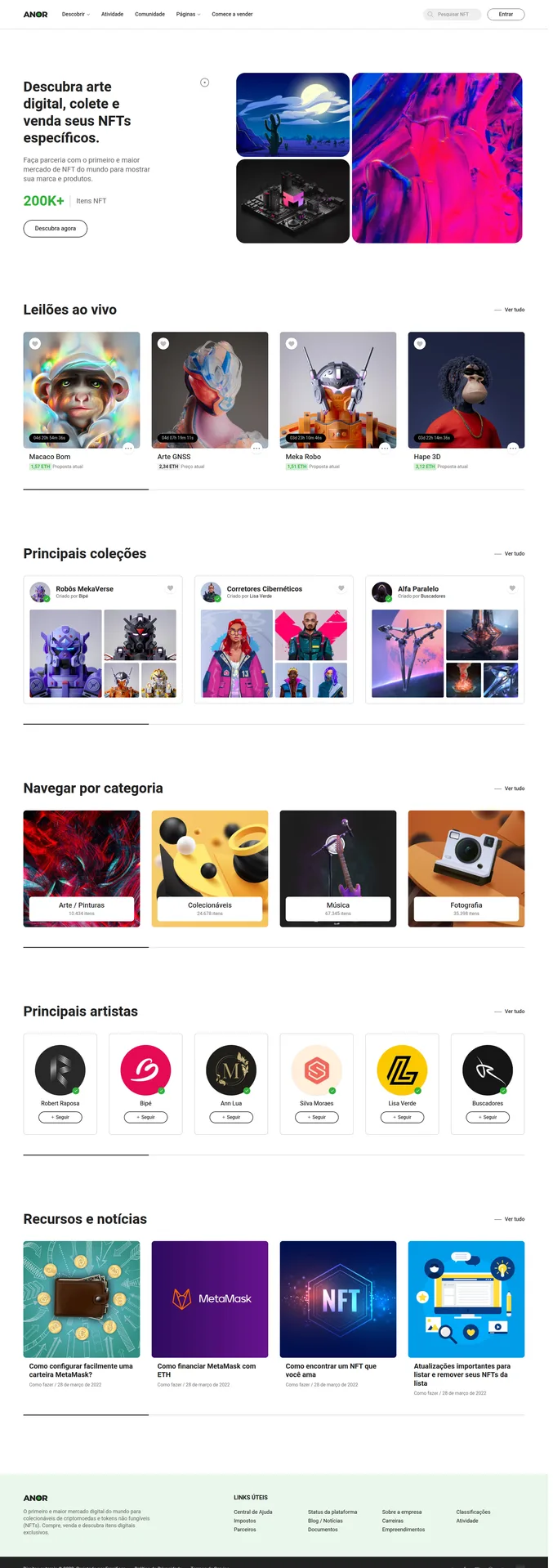Read Como financiar MetaMask com ETH
Image resolution: width=553 pixels, height=1568 pixels.
(207, 1370)
